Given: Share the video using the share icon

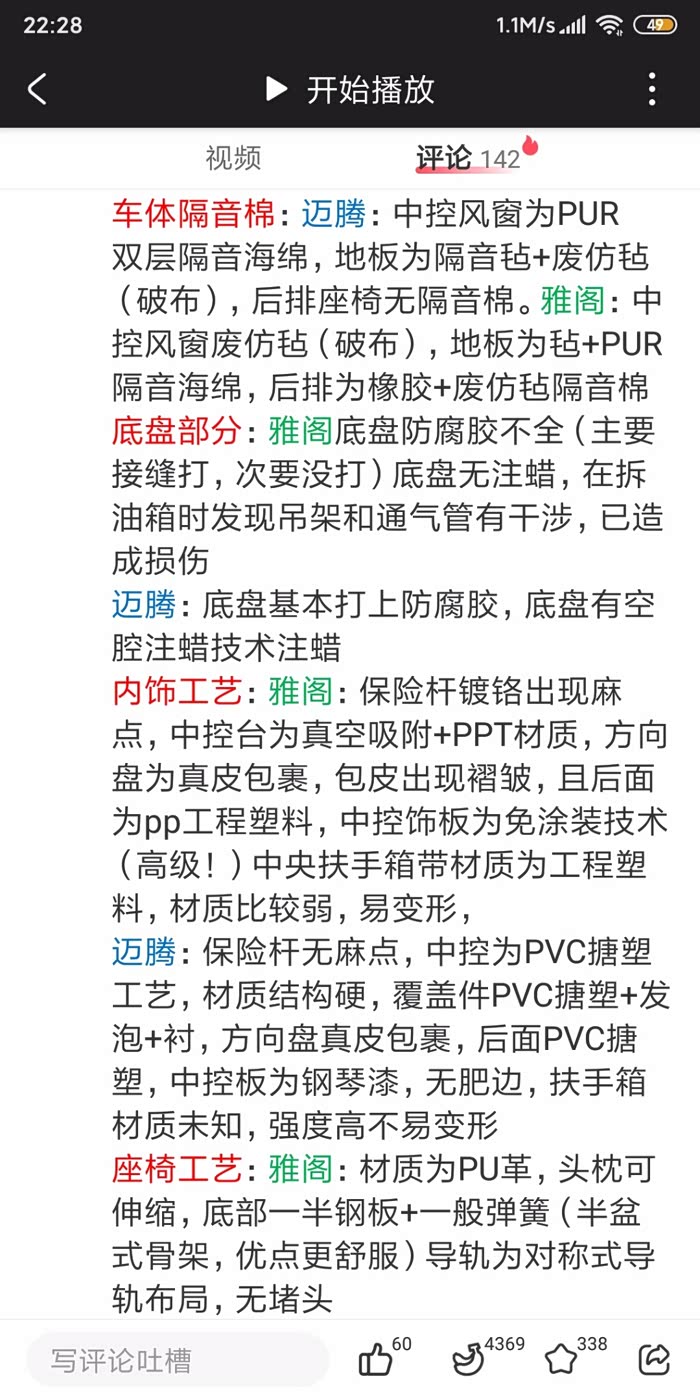Looking at the screenshot, I should [x=654, y=1360].
